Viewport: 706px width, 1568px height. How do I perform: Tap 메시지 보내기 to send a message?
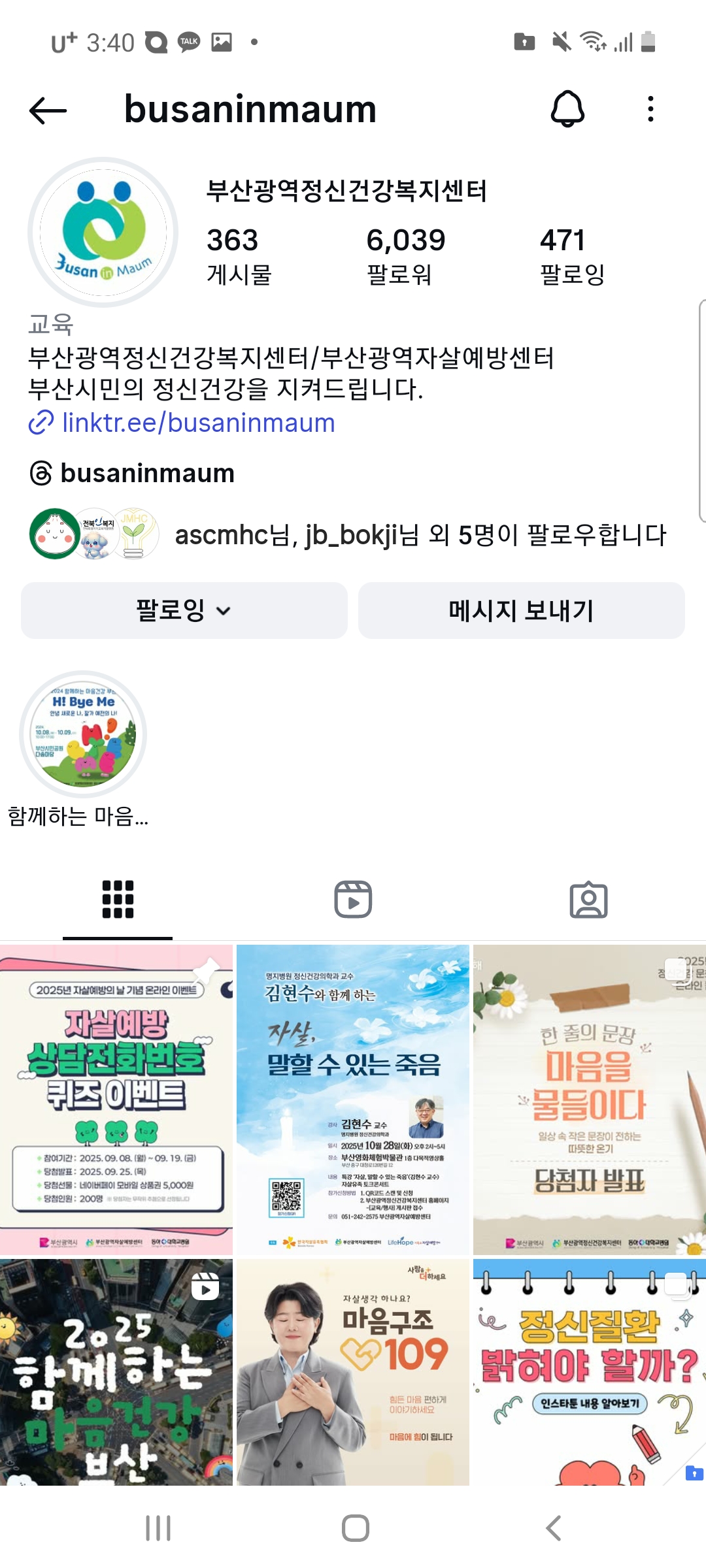coord(521,610)
